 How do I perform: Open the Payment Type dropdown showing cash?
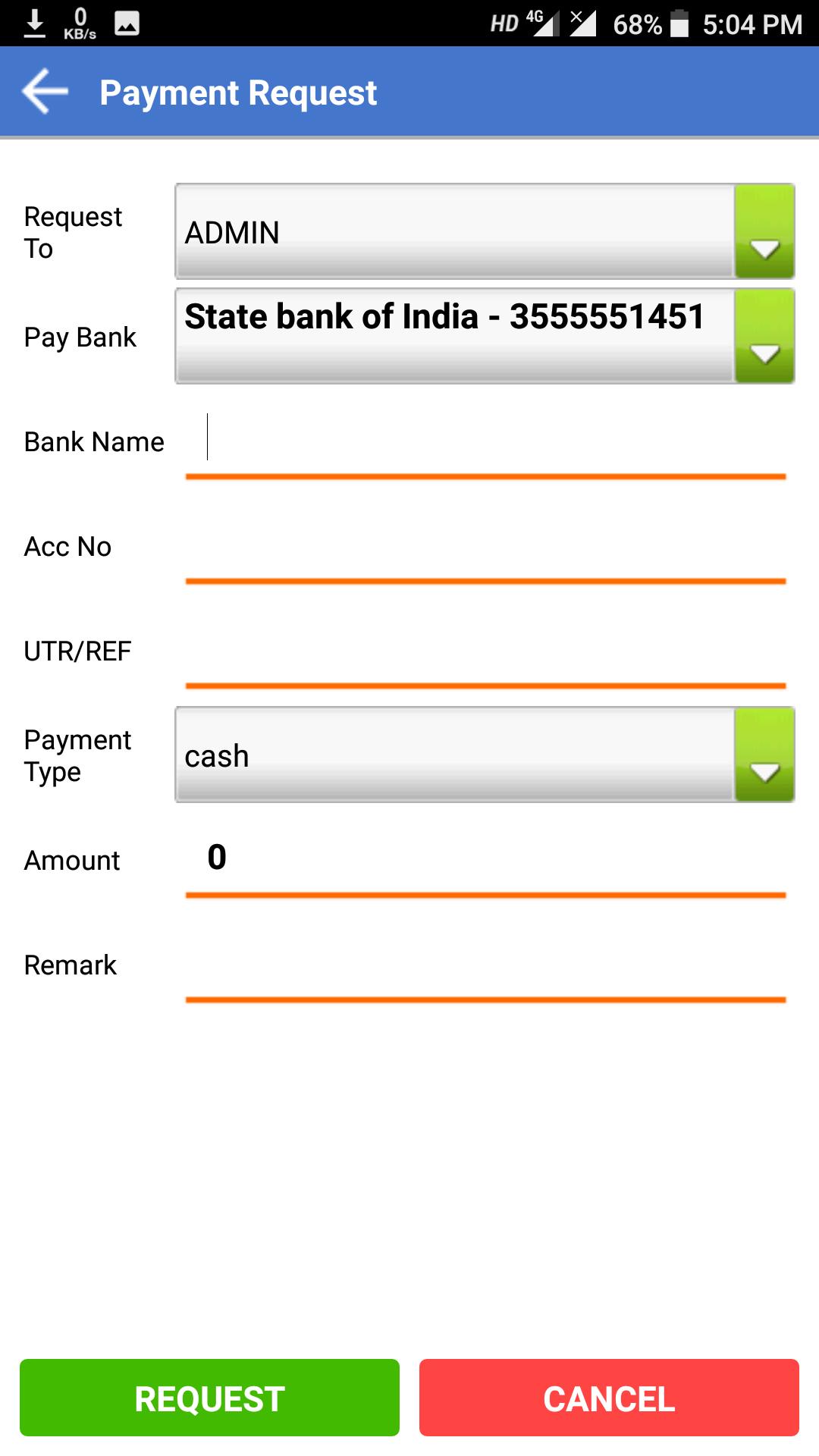tap(485, 755)
